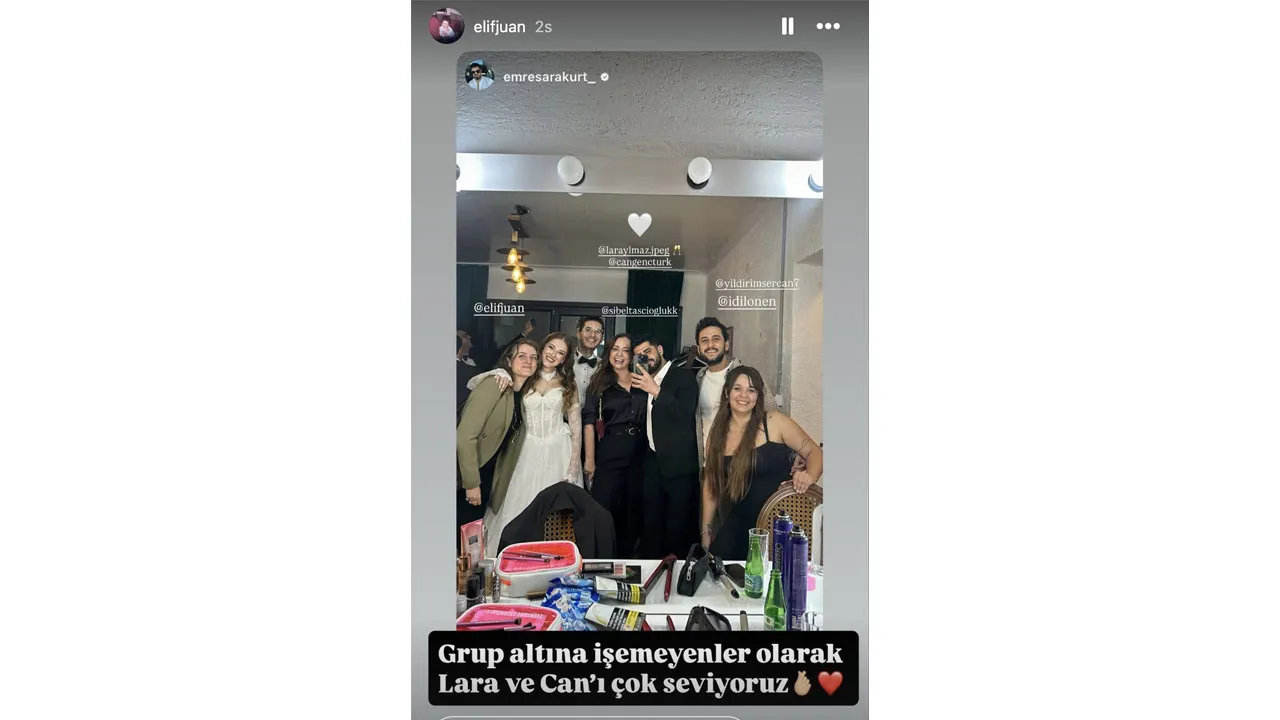Pause the story playback
This screenshot has height=720, width=1280.
click(787, 27)
